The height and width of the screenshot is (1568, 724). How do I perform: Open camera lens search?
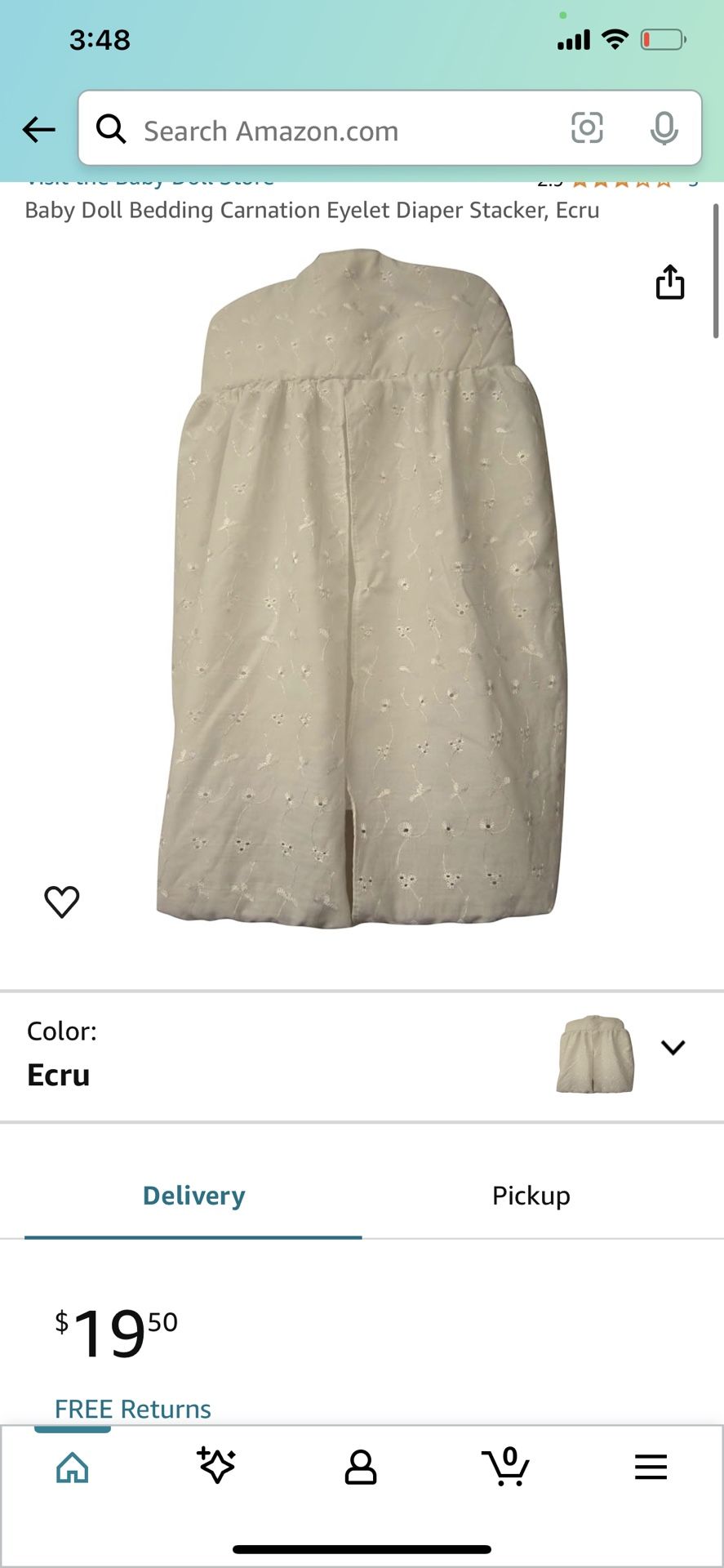[587, 128]
